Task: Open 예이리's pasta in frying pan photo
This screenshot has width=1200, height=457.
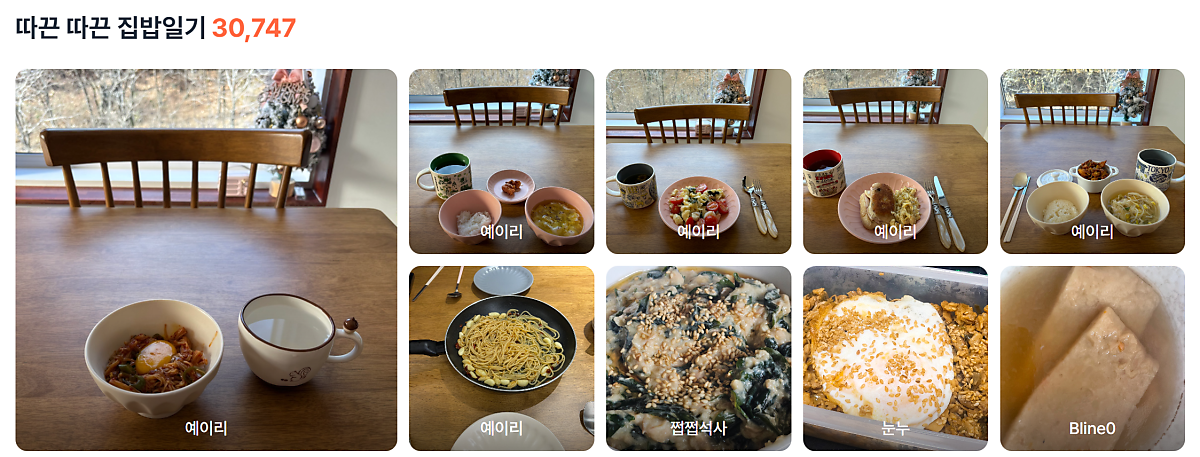Action: click(501, 358)
